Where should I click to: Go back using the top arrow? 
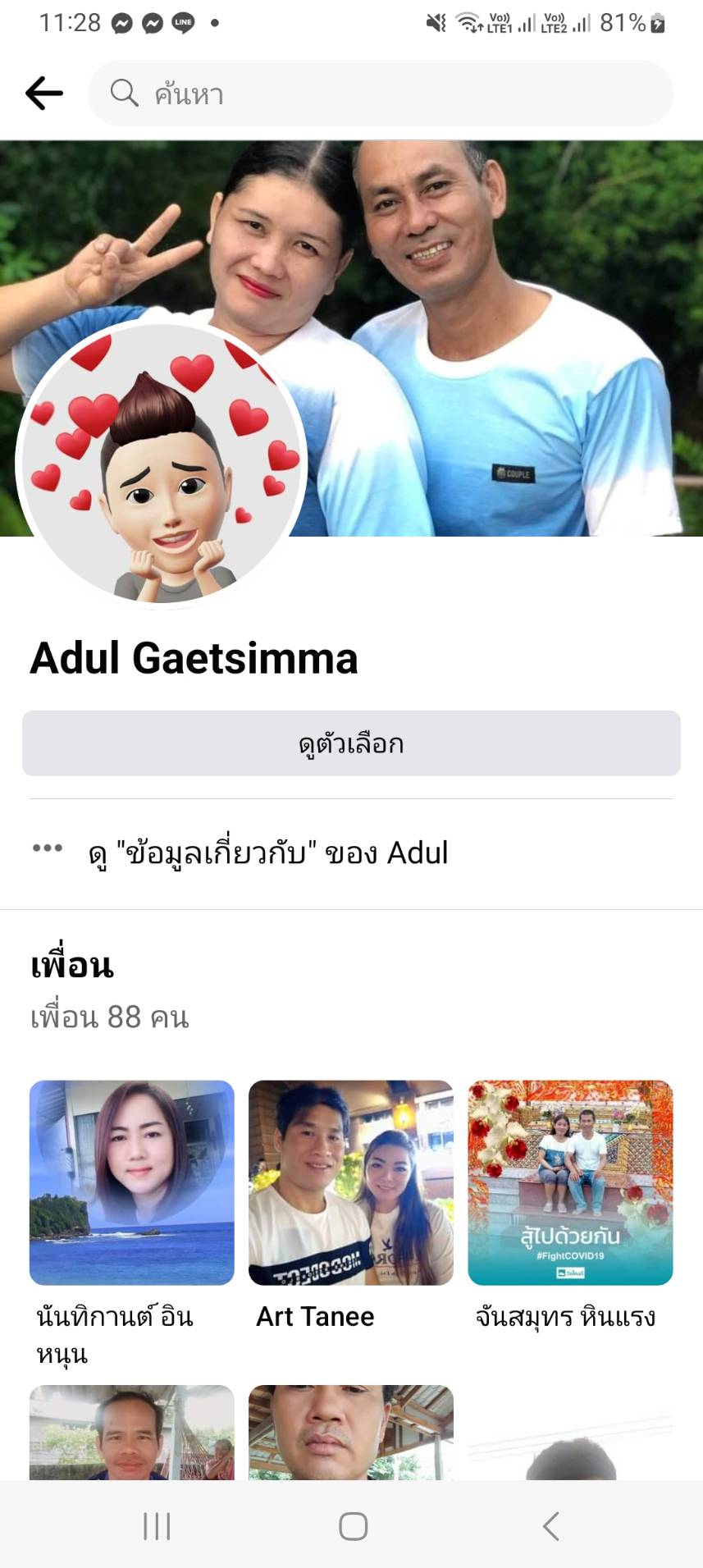[x=44, y=94]
